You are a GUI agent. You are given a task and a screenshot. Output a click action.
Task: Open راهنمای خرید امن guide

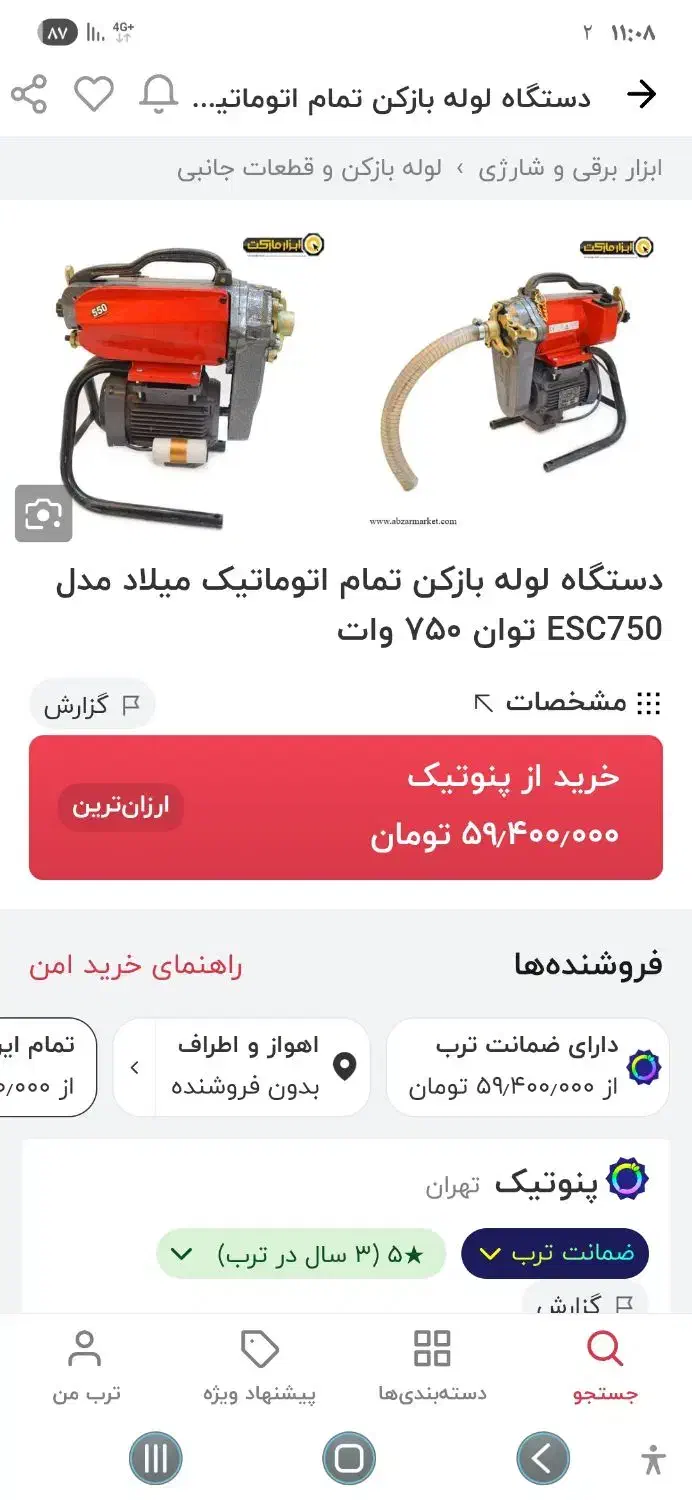[x=136, y=965]
